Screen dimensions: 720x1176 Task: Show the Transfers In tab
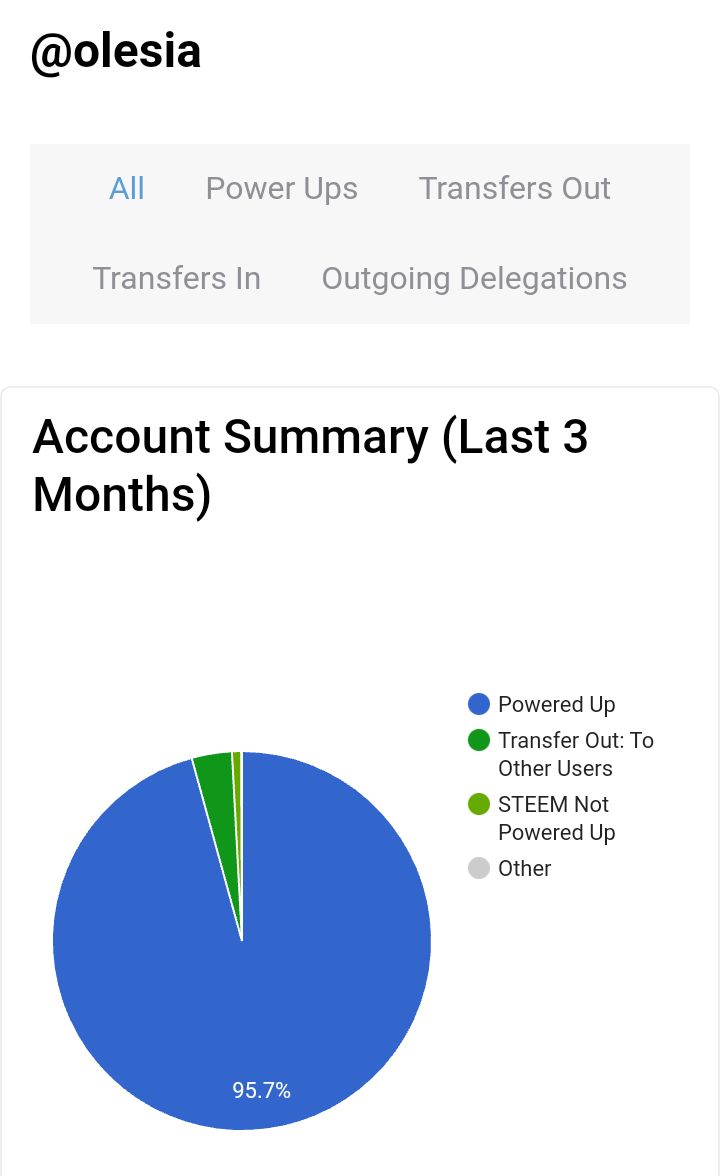point(177,279)
